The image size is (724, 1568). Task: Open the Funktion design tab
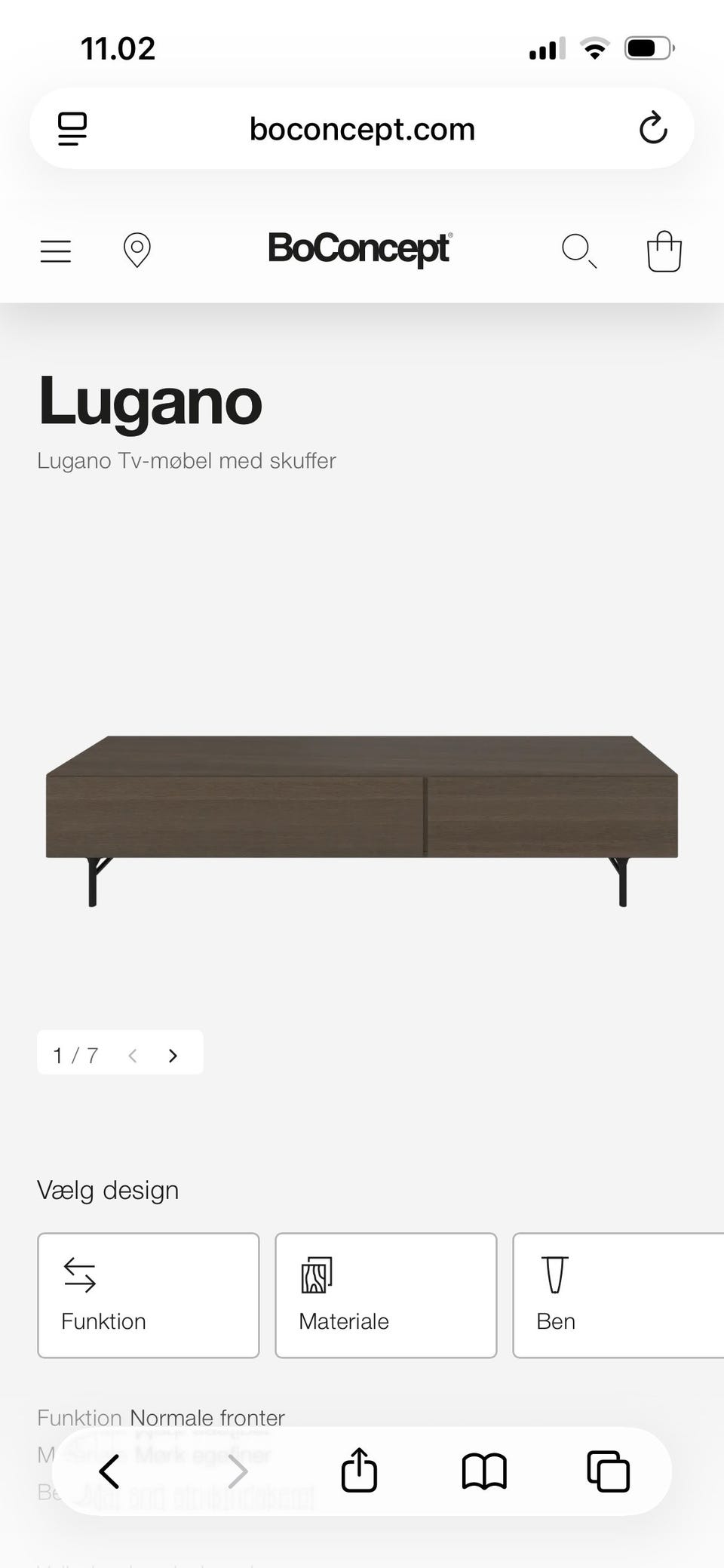tap(147, 1295)
